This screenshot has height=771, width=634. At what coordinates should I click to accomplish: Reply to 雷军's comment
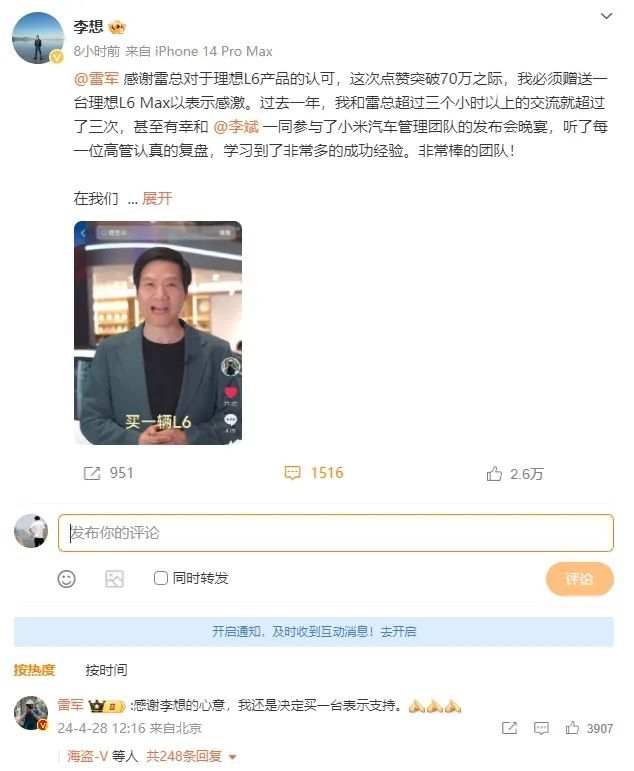click(x=541, y=728)
